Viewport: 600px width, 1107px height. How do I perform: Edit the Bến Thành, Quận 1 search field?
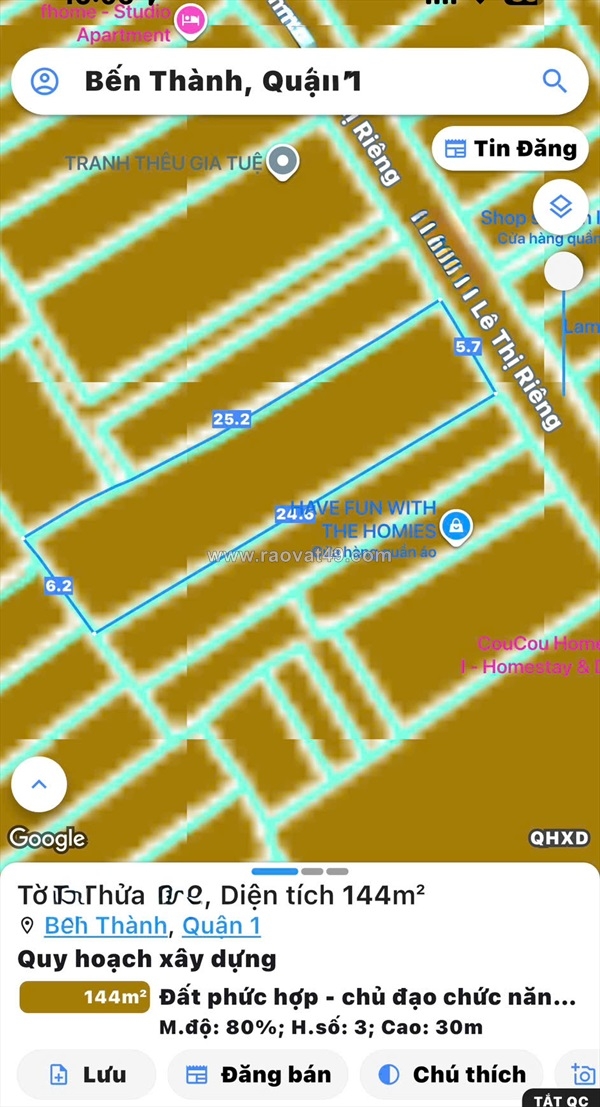pyautogui.click(x=290, y=82)
